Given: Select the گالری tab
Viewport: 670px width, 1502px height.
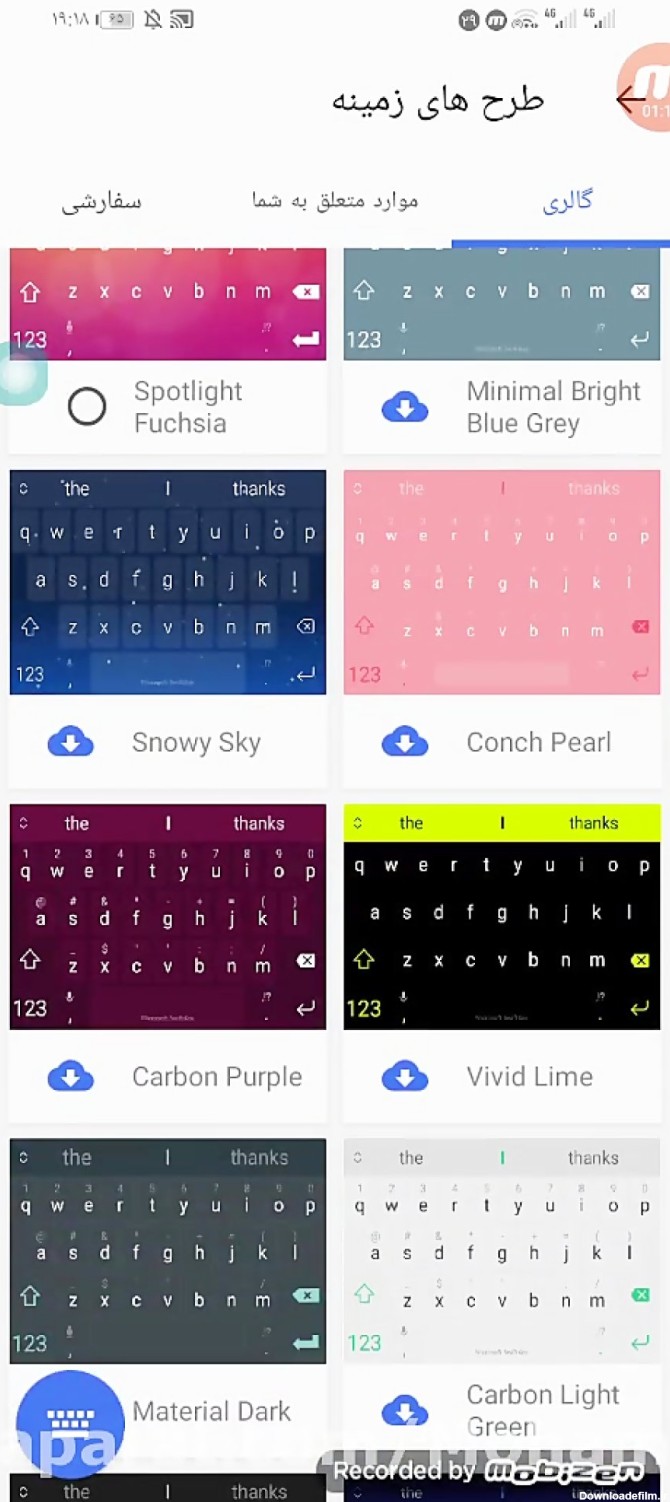Looking at the screenshot, I should click(x=567, y=201).
